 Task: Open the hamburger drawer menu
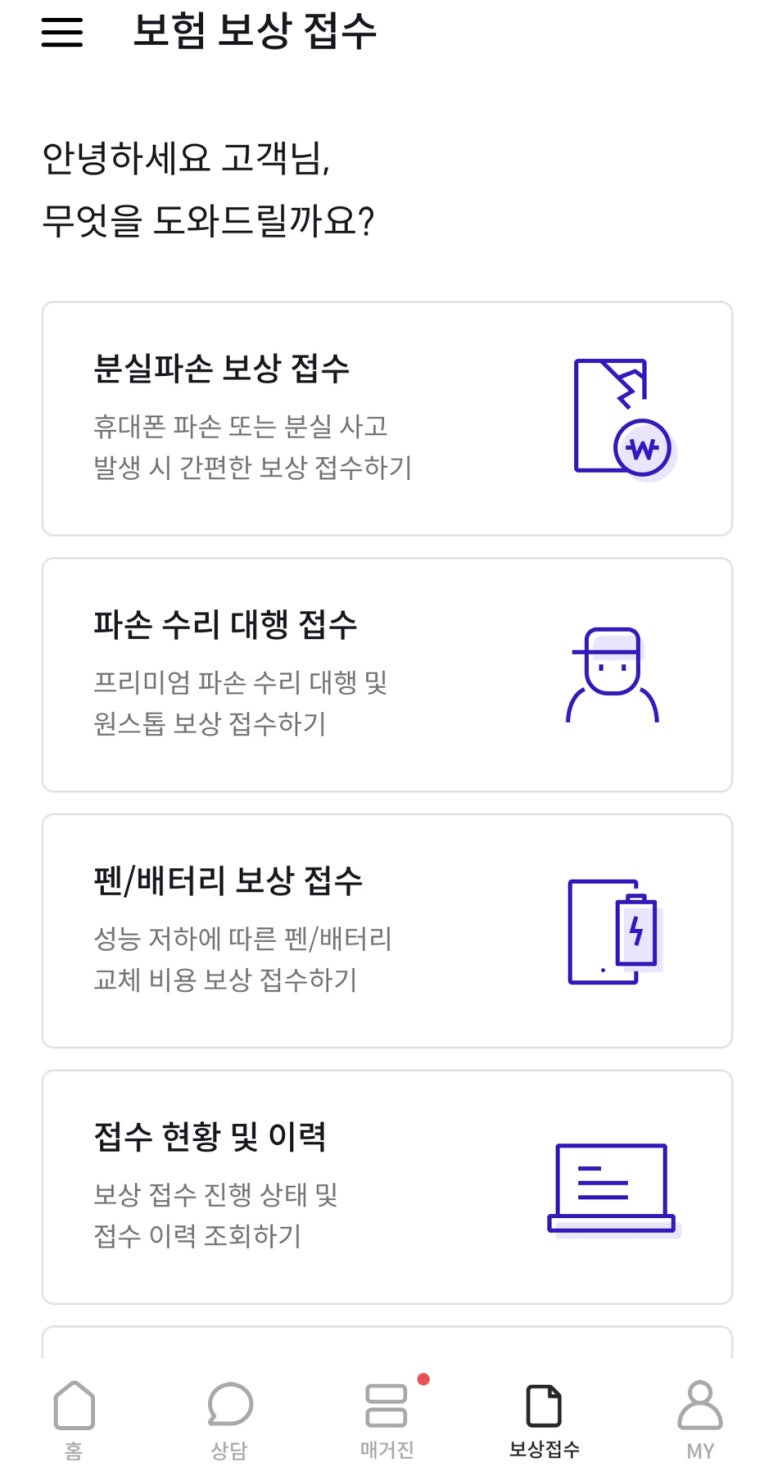click(x=62, y=32)
